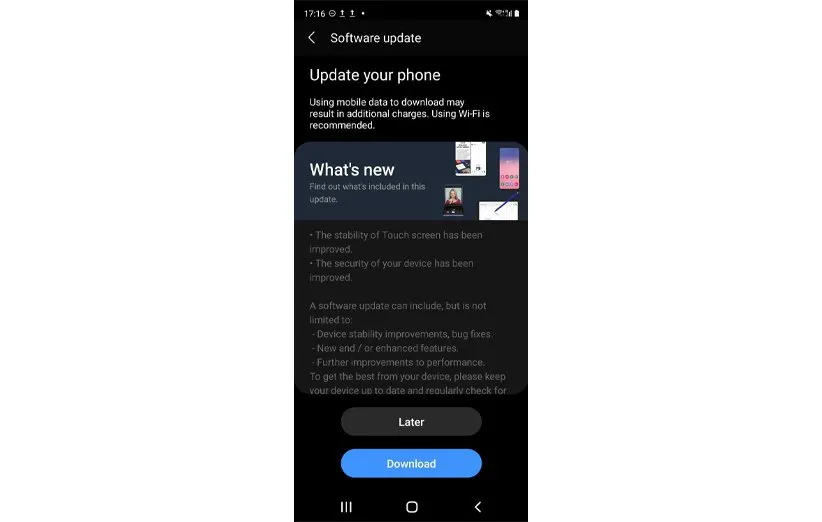Go to the home screen
Screen dimensions: 822x522
(411, 507)
